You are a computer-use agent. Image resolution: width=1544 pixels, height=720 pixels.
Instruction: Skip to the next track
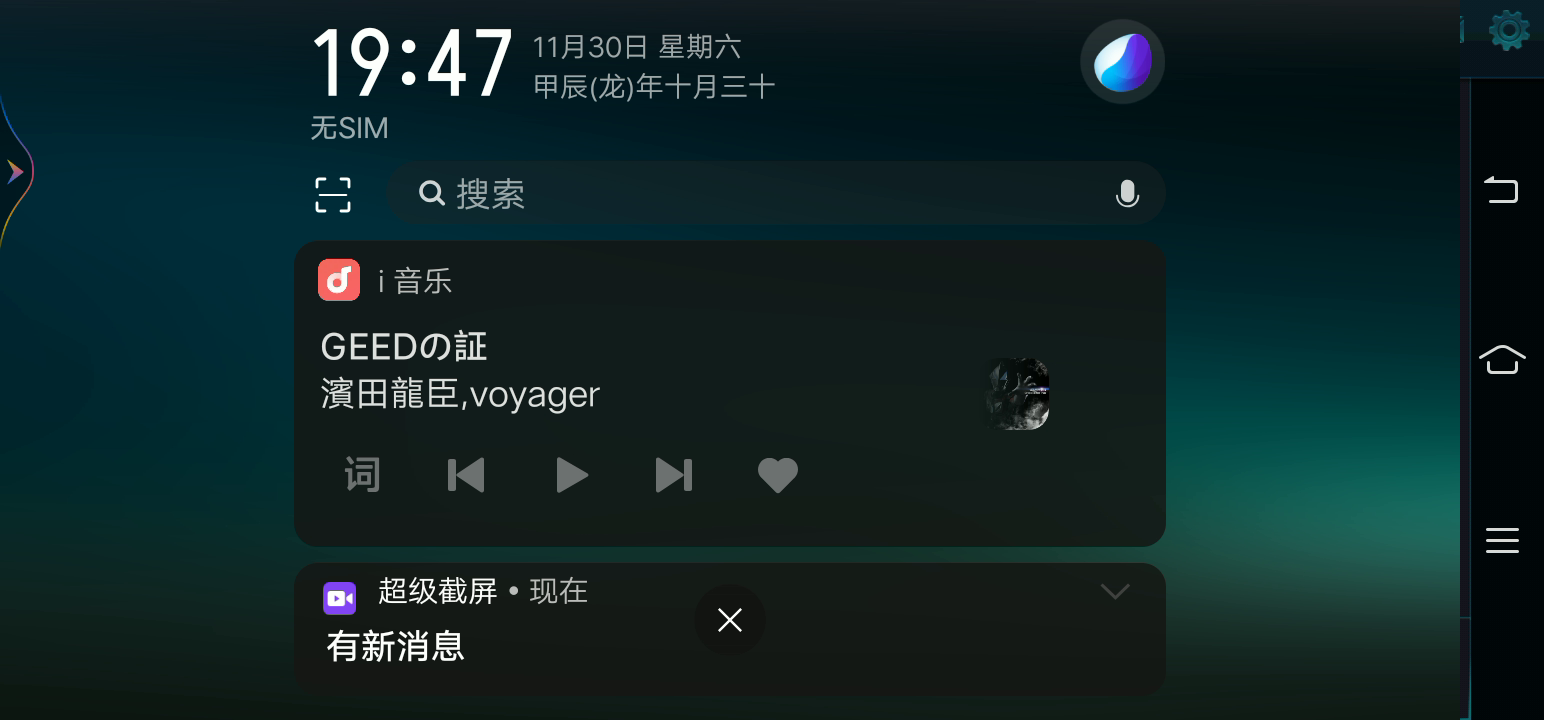pyautogui.click(x=674, y=475)
